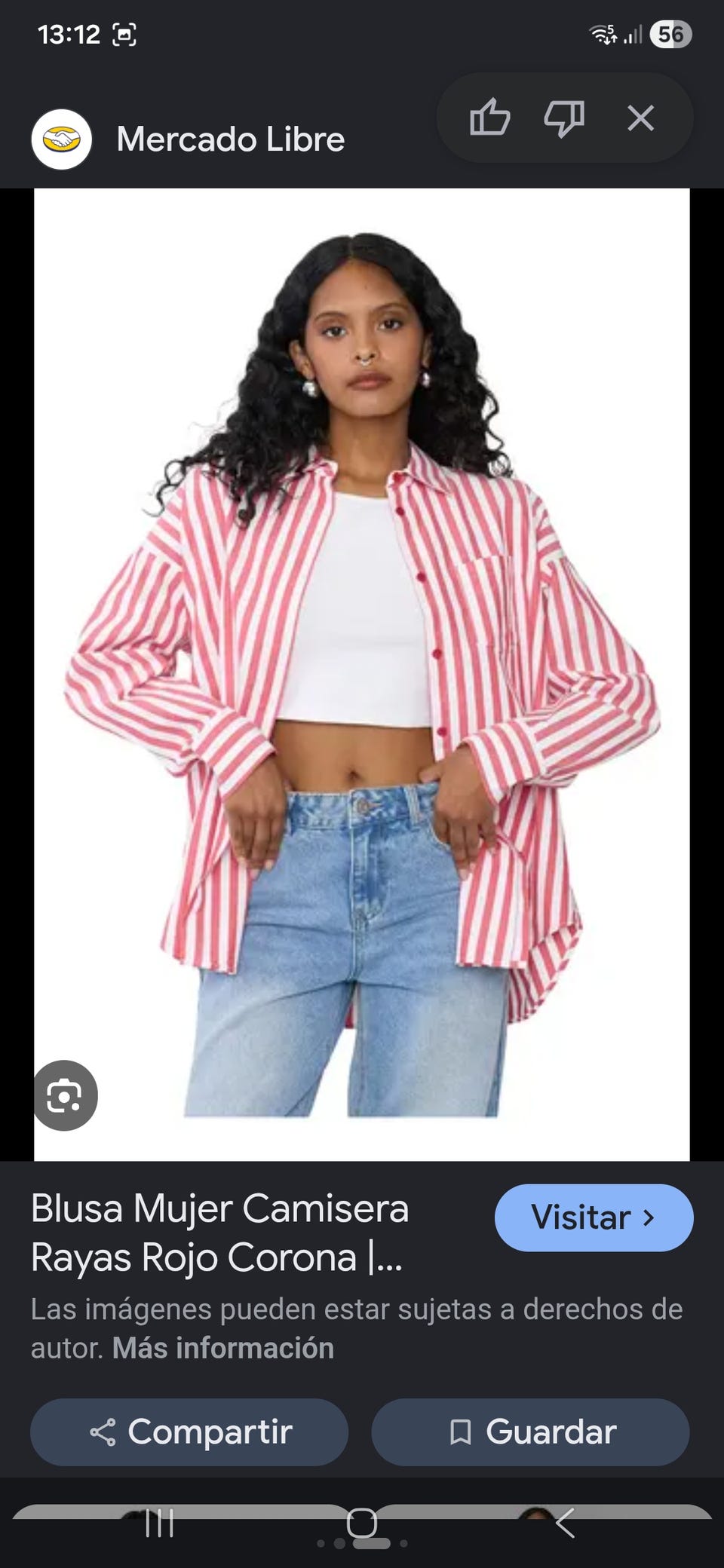The width and height of the screenshot is (724, 1568).
Task: Share this image with Compartir
Action: pyautogui.click(x=189, y=1432)
